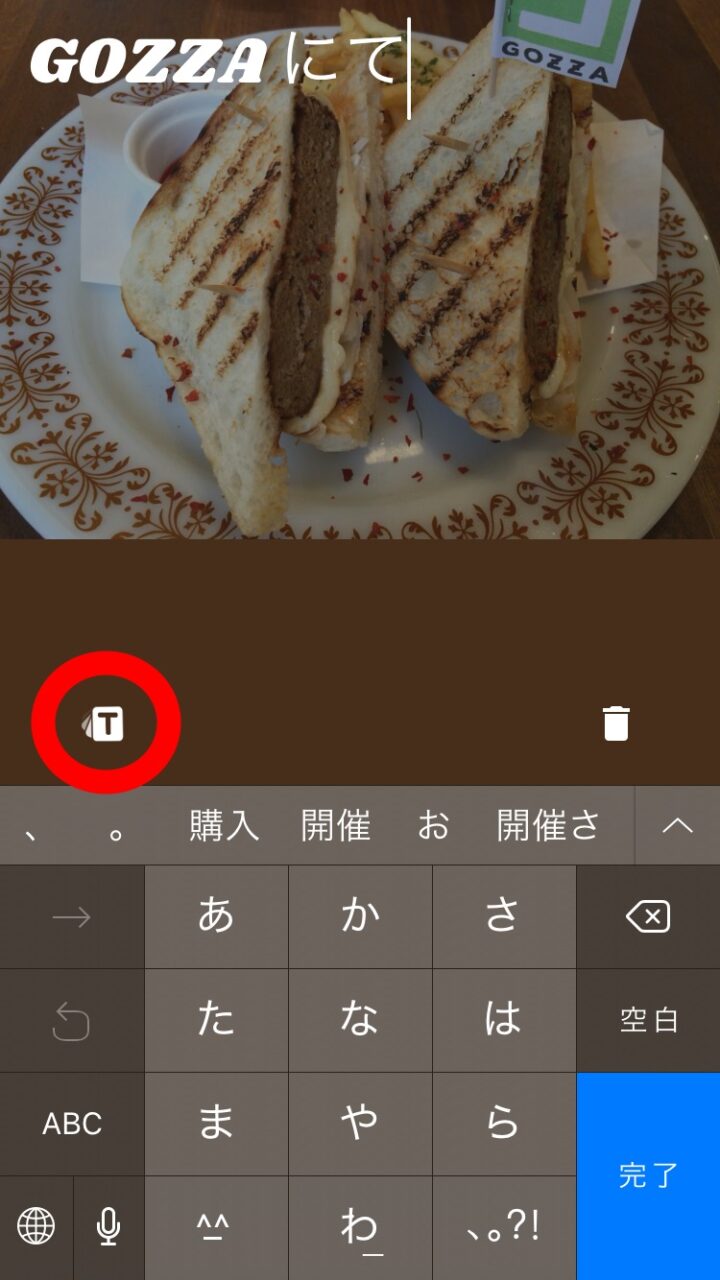
Task: Switch the keyboard to ABC mode
Action: [72, 1124]
